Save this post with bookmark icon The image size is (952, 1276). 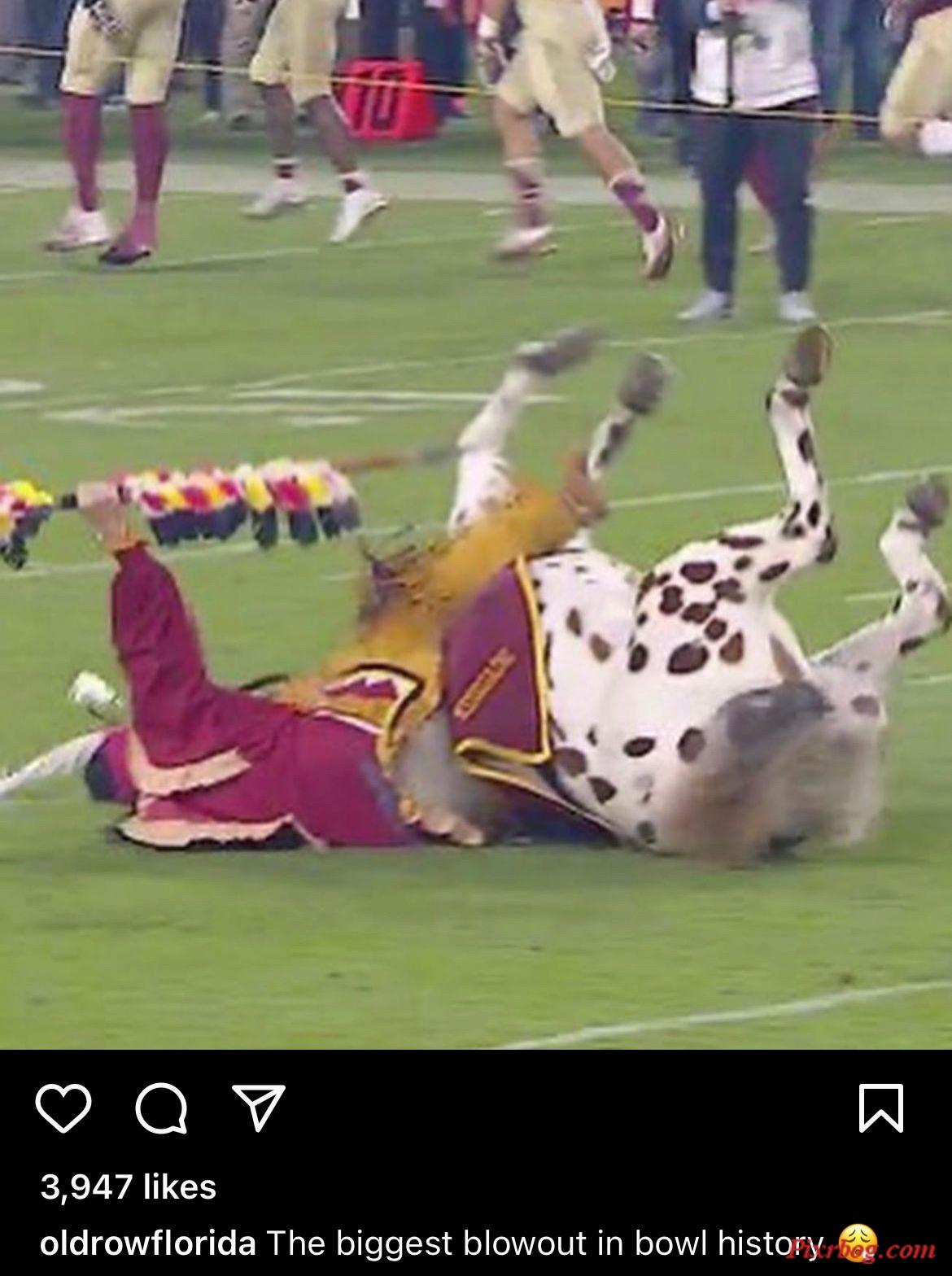(x=881, y=1108)
